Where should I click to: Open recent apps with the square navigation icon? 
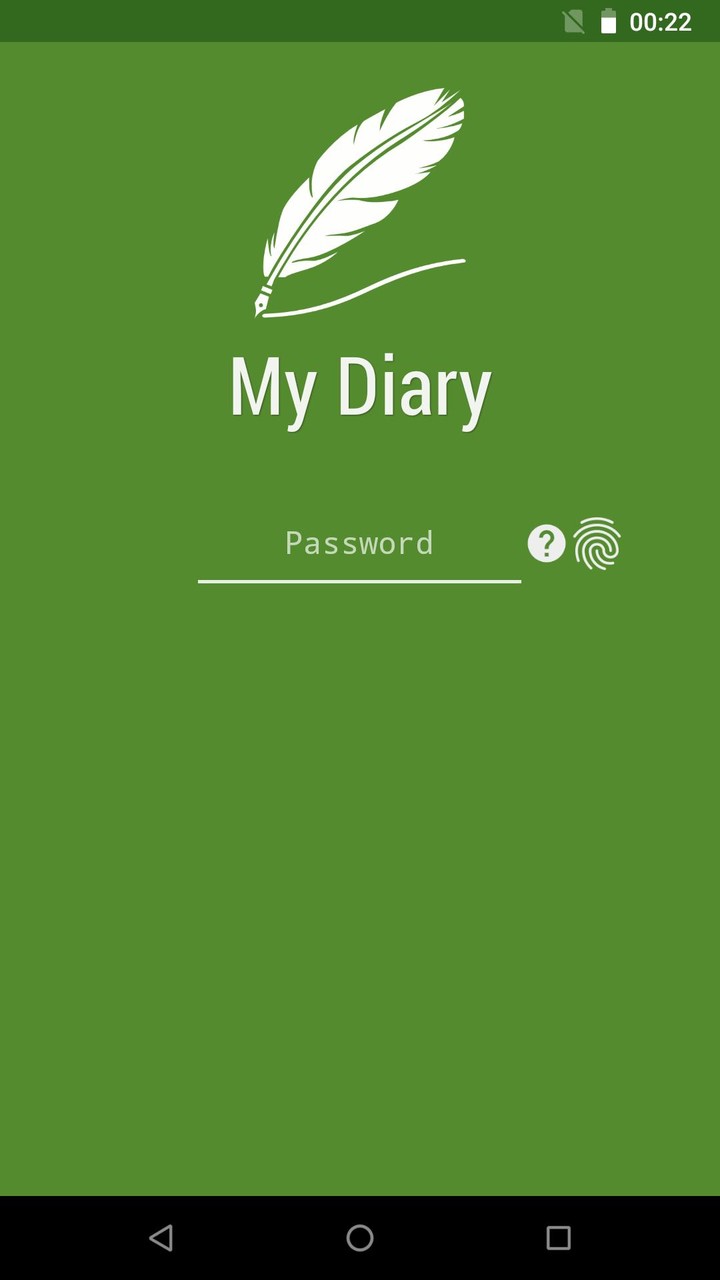coord(558,1238)
